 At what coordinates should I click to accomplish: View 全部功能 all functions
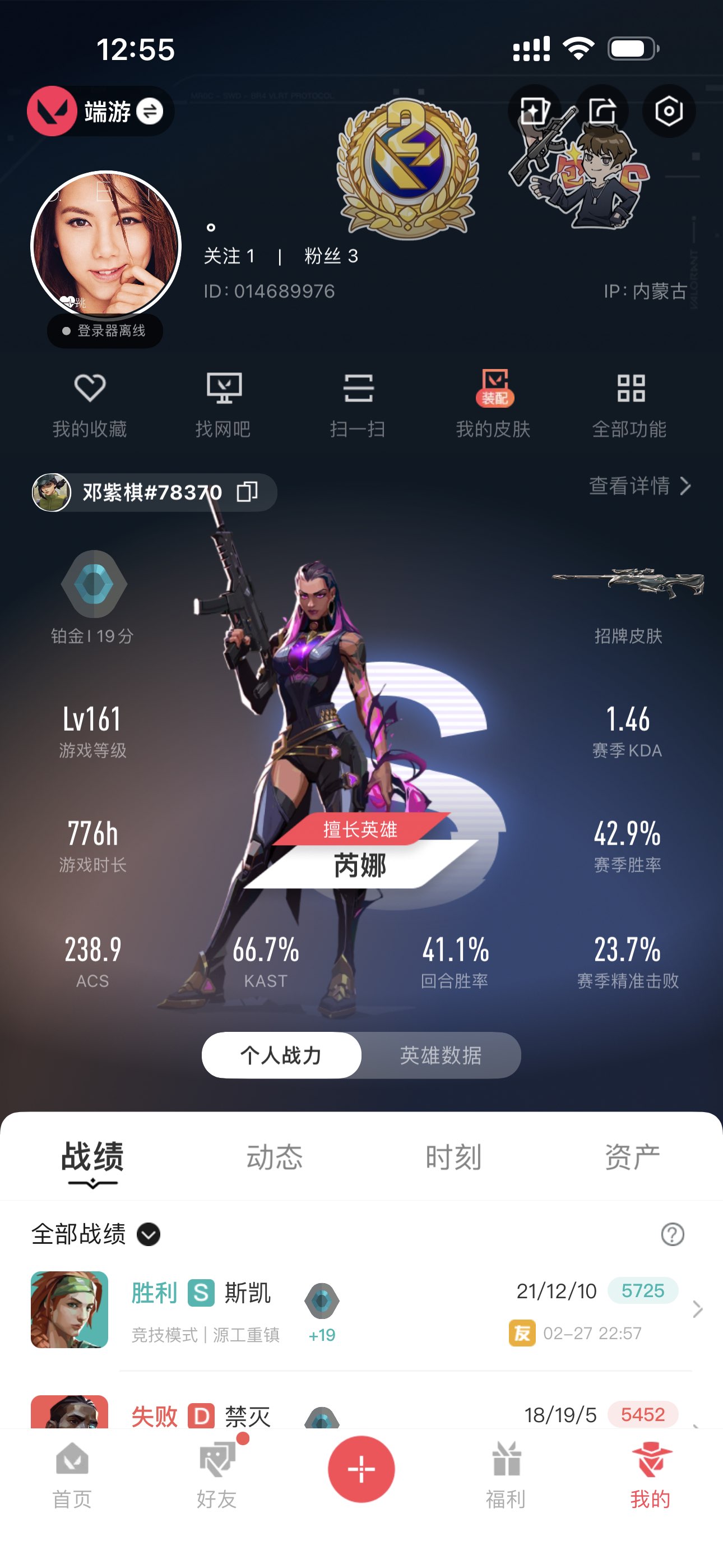click(630, 404)
